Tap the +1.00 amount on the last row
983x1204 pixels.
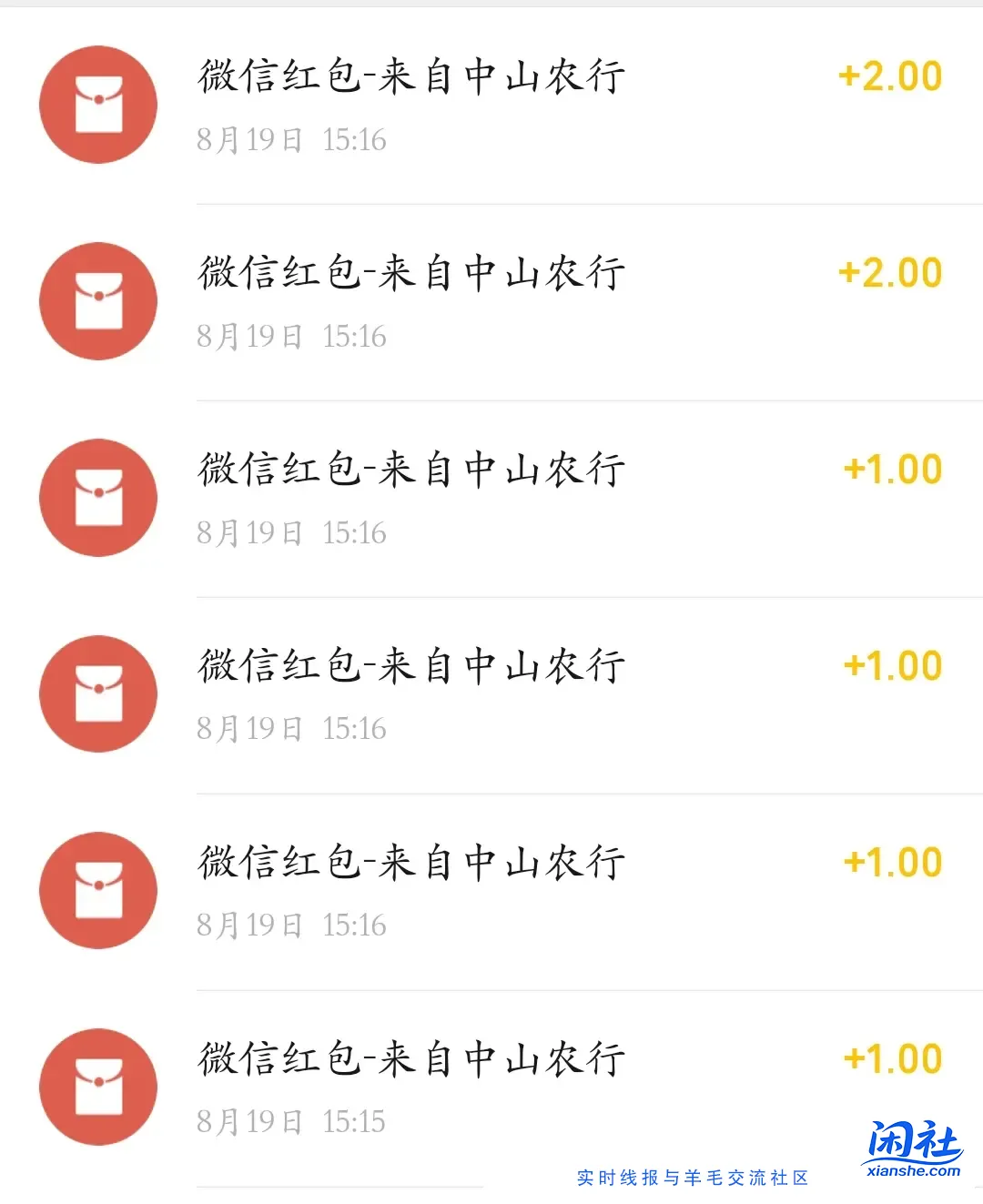(x=895, y=1057)
